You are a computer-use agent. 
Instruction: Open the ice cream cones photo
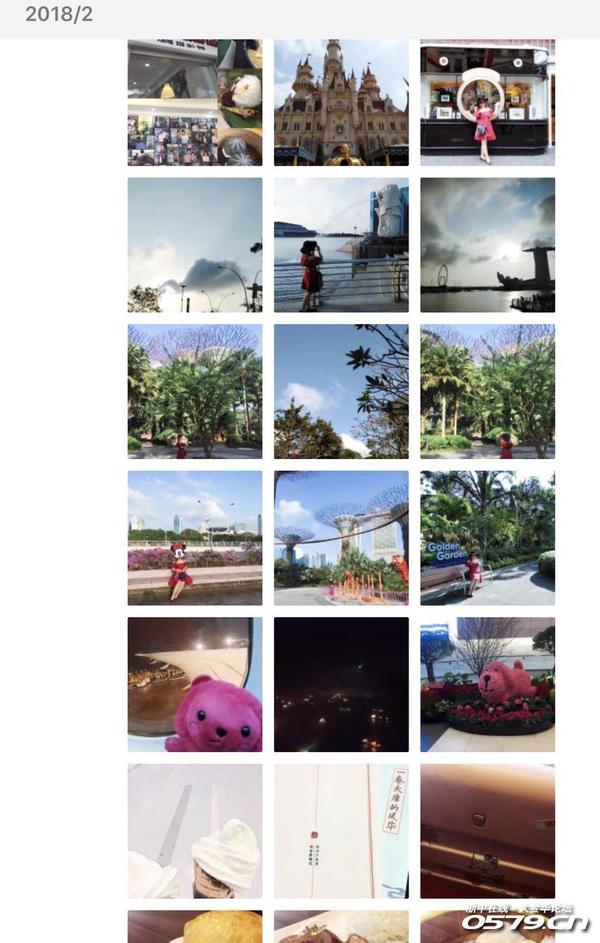[195, 831]
